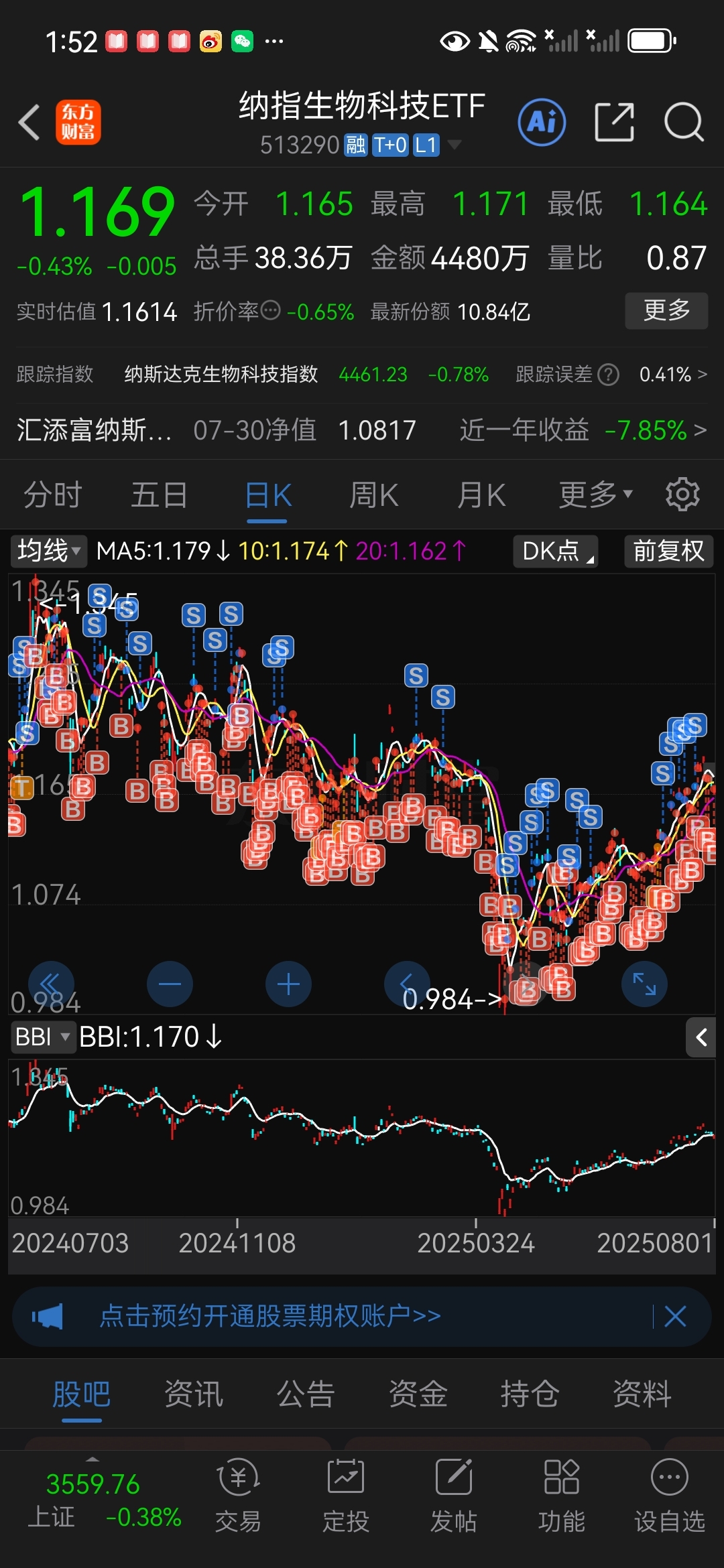Image resolution: width=724 pixels, height=1568 pixels.
Task: Go back using the top-left arrow
Action: click(x=29, y=122)
